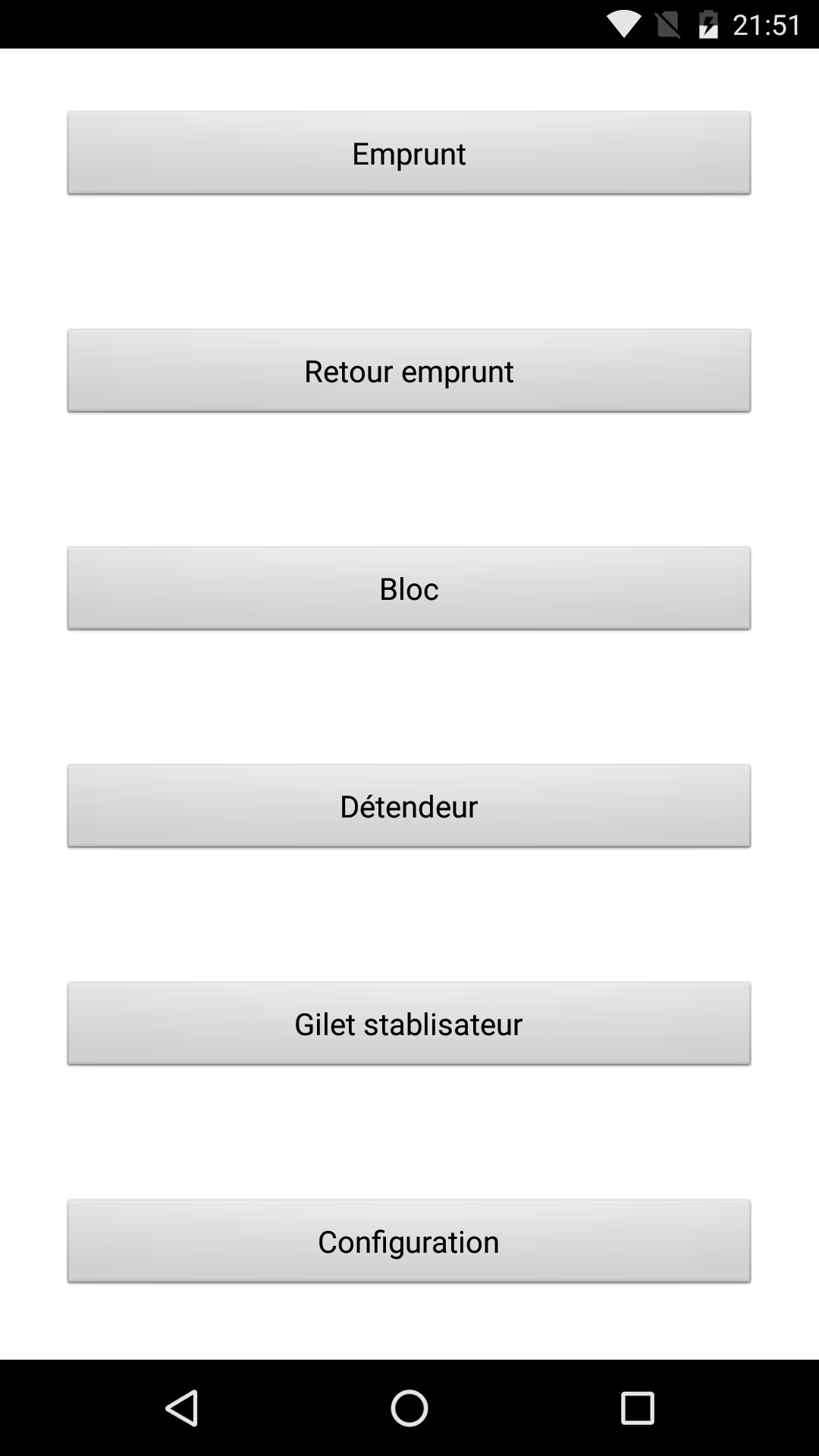The image size is (819, 1456).
Task: Open the Configuration screen
Action: coord(409,1241)
